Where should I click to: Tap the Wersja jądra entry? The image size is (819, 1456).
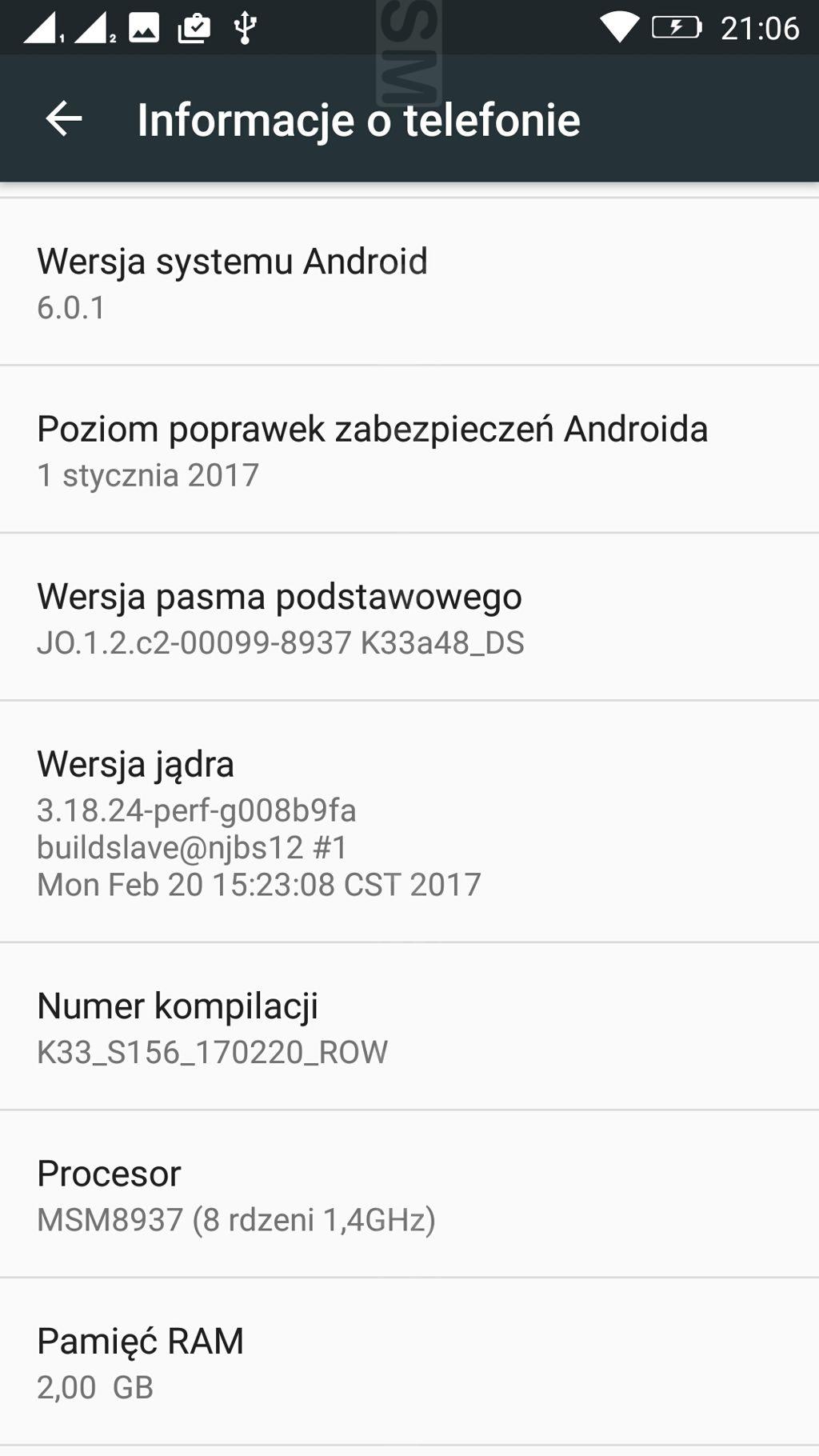point(409,822)
